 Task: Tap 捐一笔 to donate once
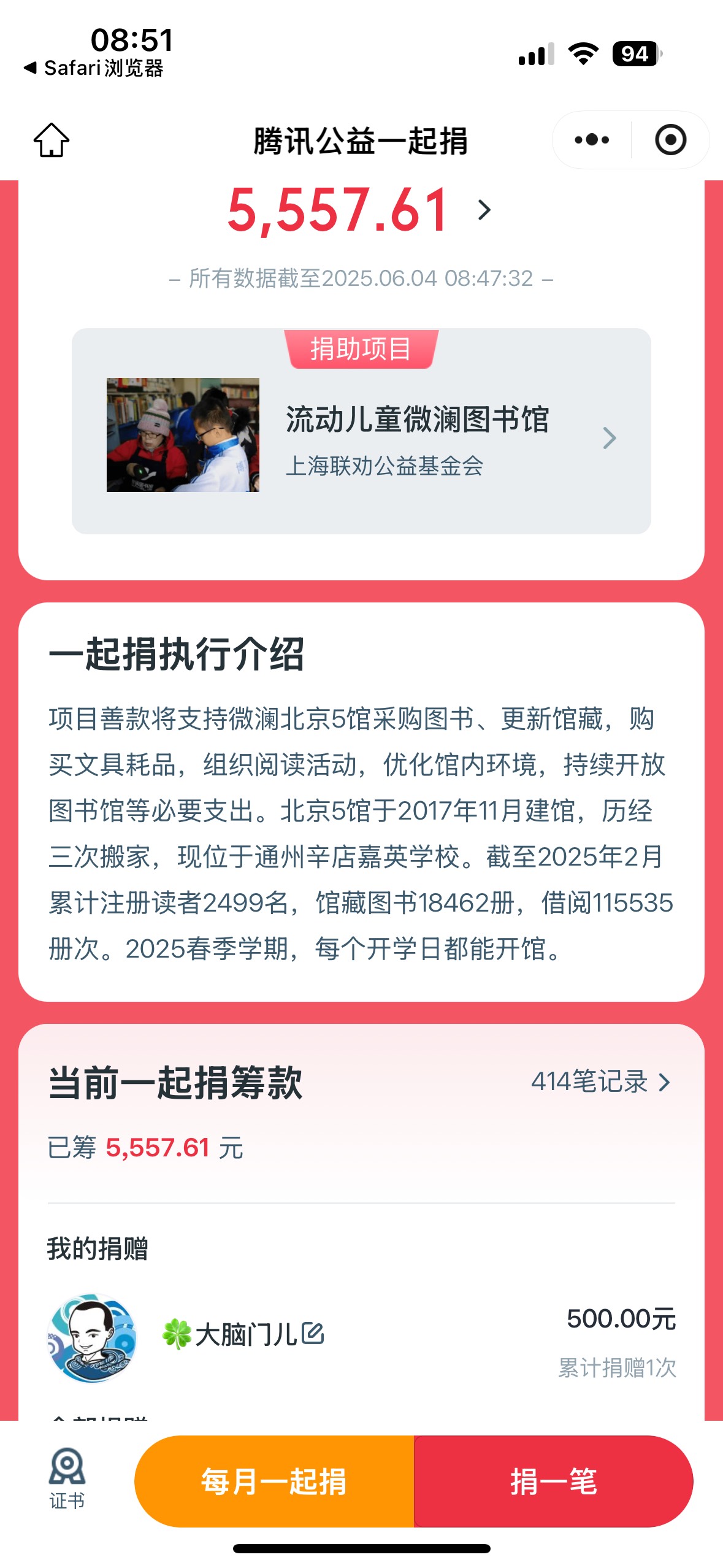coord(553,1481)
